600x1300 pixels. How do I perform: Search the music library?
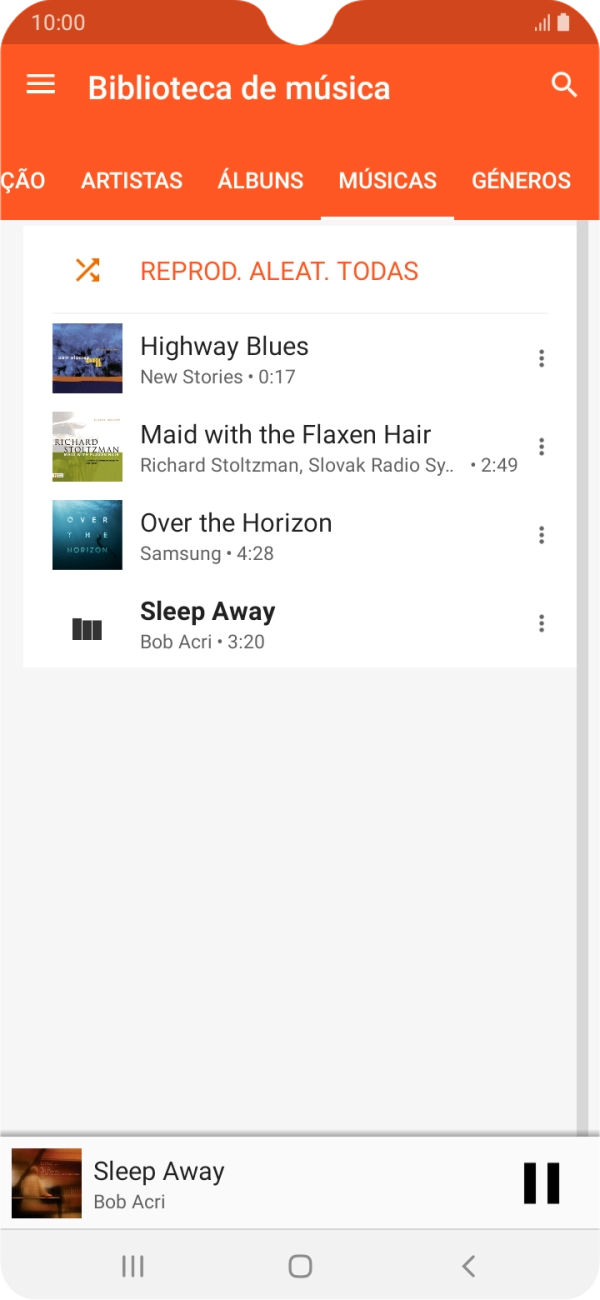pyautogui.click(x=564, y=85)
